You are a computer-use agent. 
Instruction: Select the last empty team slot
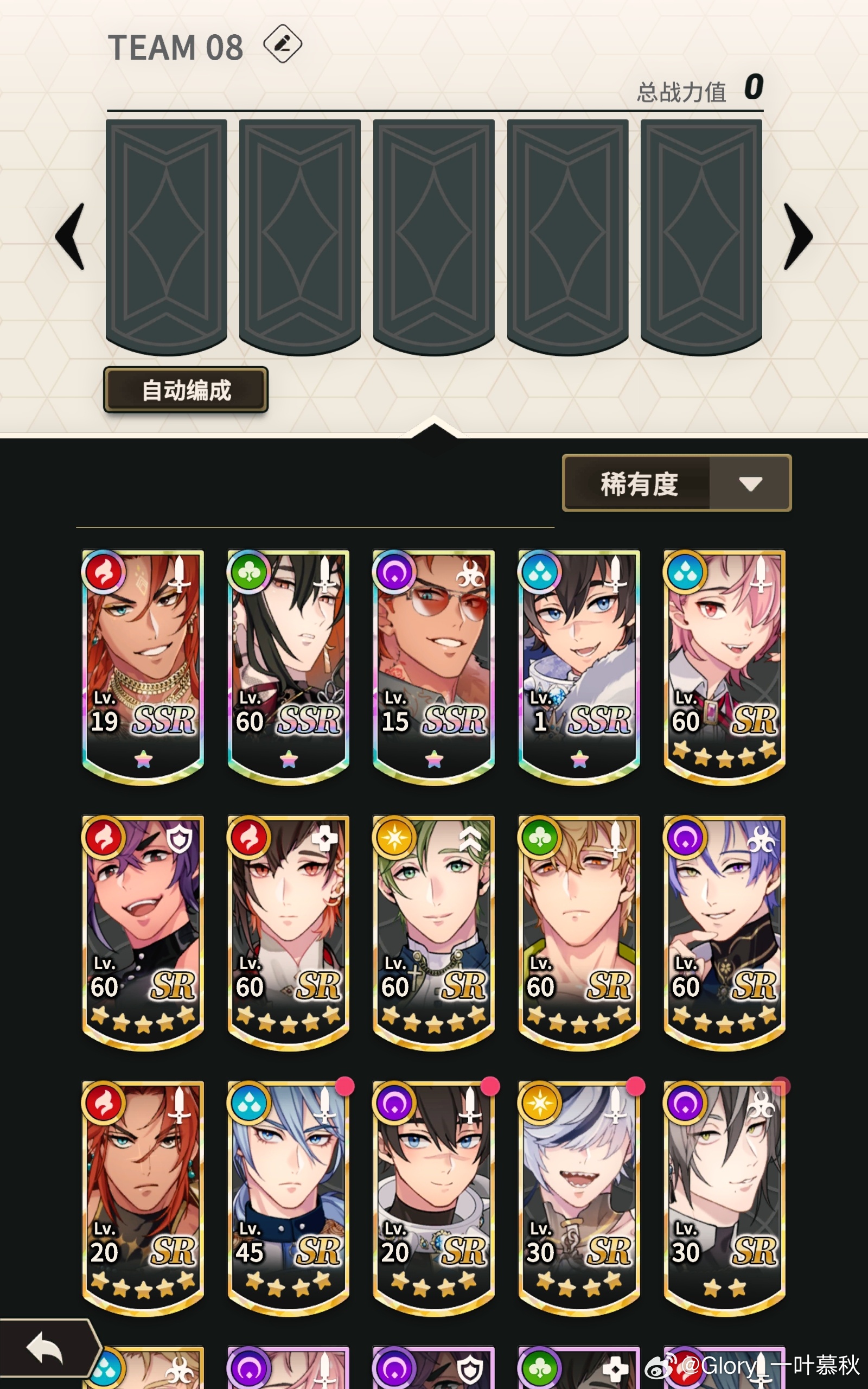701,237
